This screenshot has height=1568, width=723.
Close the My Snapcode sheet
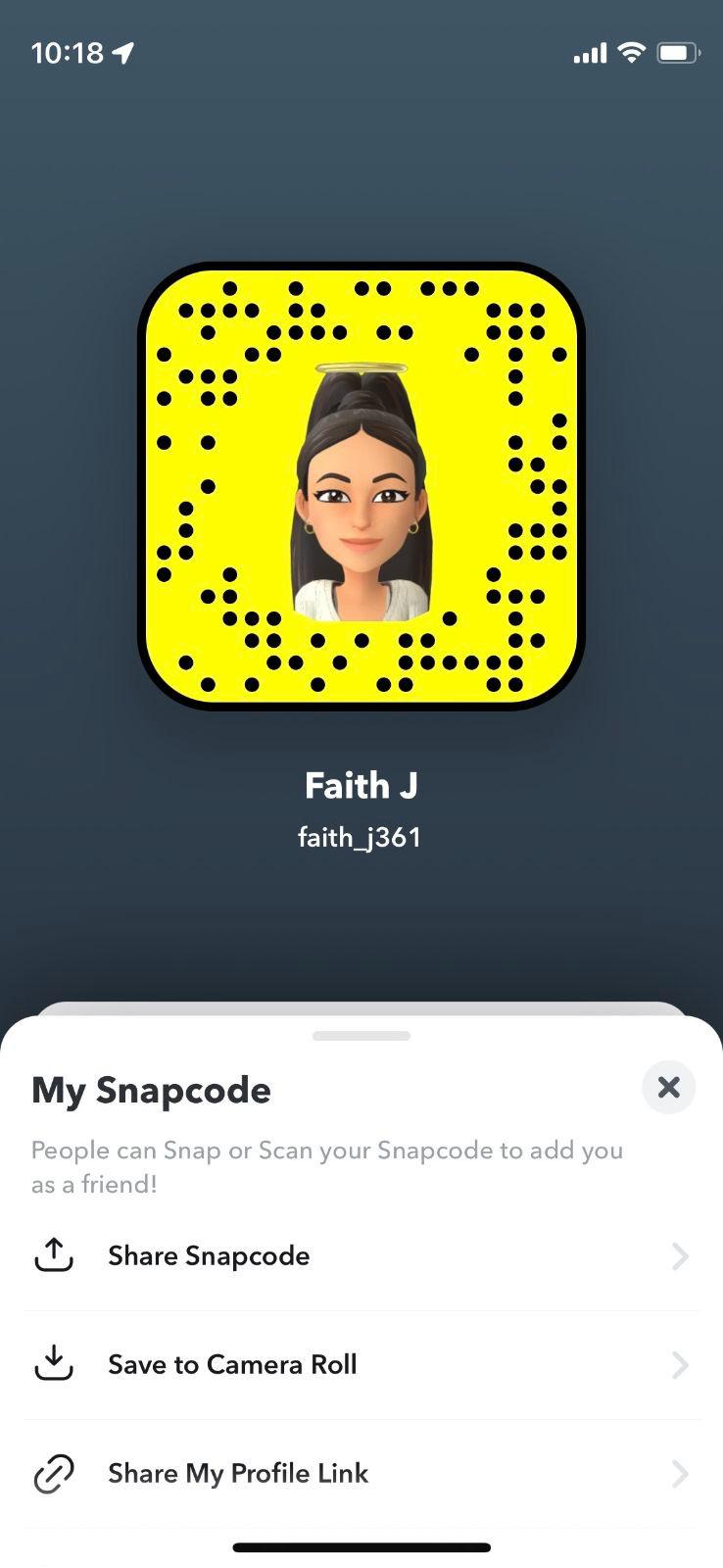coord(668,1087)
